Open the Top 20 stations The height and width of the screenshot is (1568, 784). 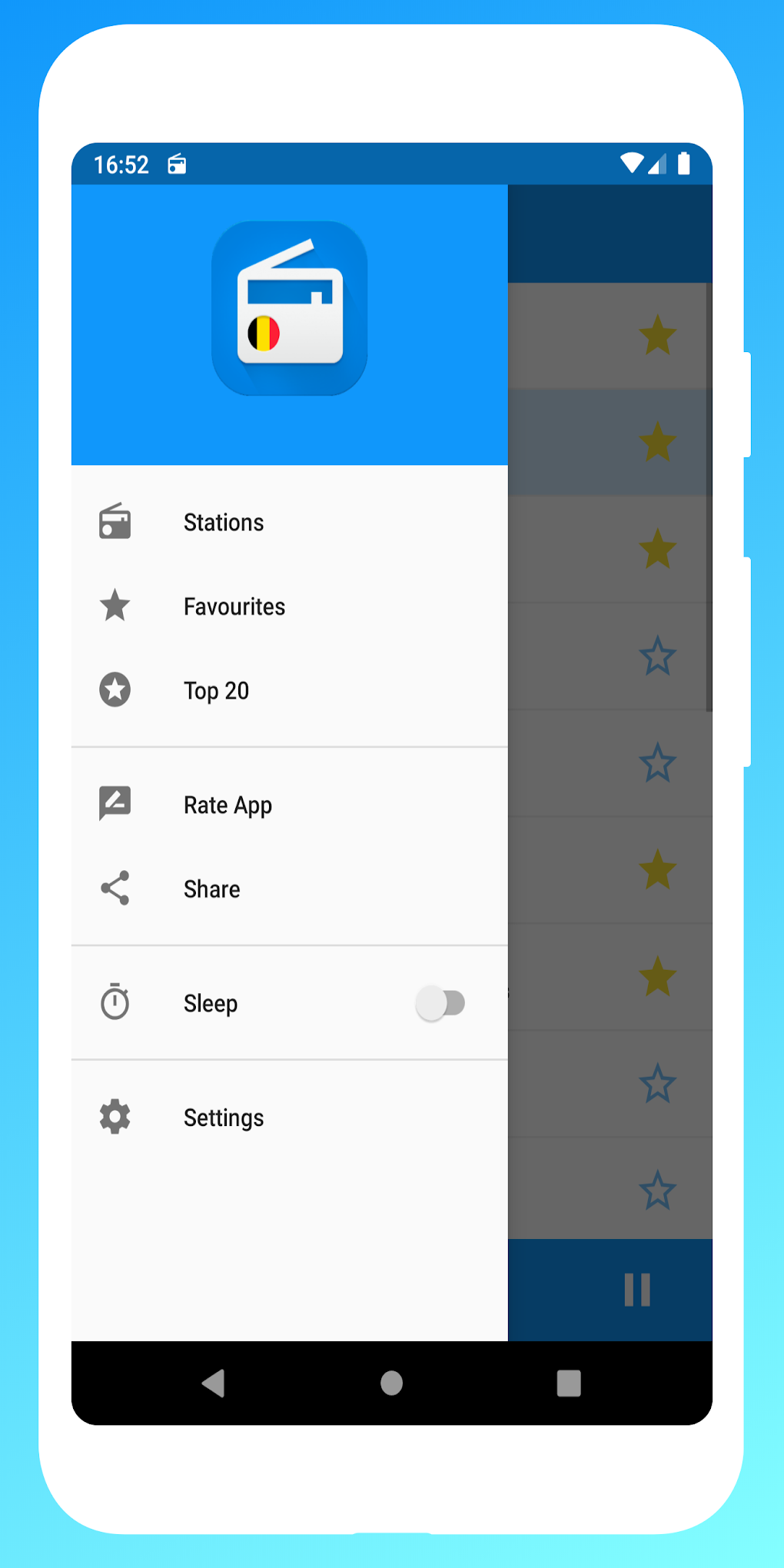click(x=216, y=690)
